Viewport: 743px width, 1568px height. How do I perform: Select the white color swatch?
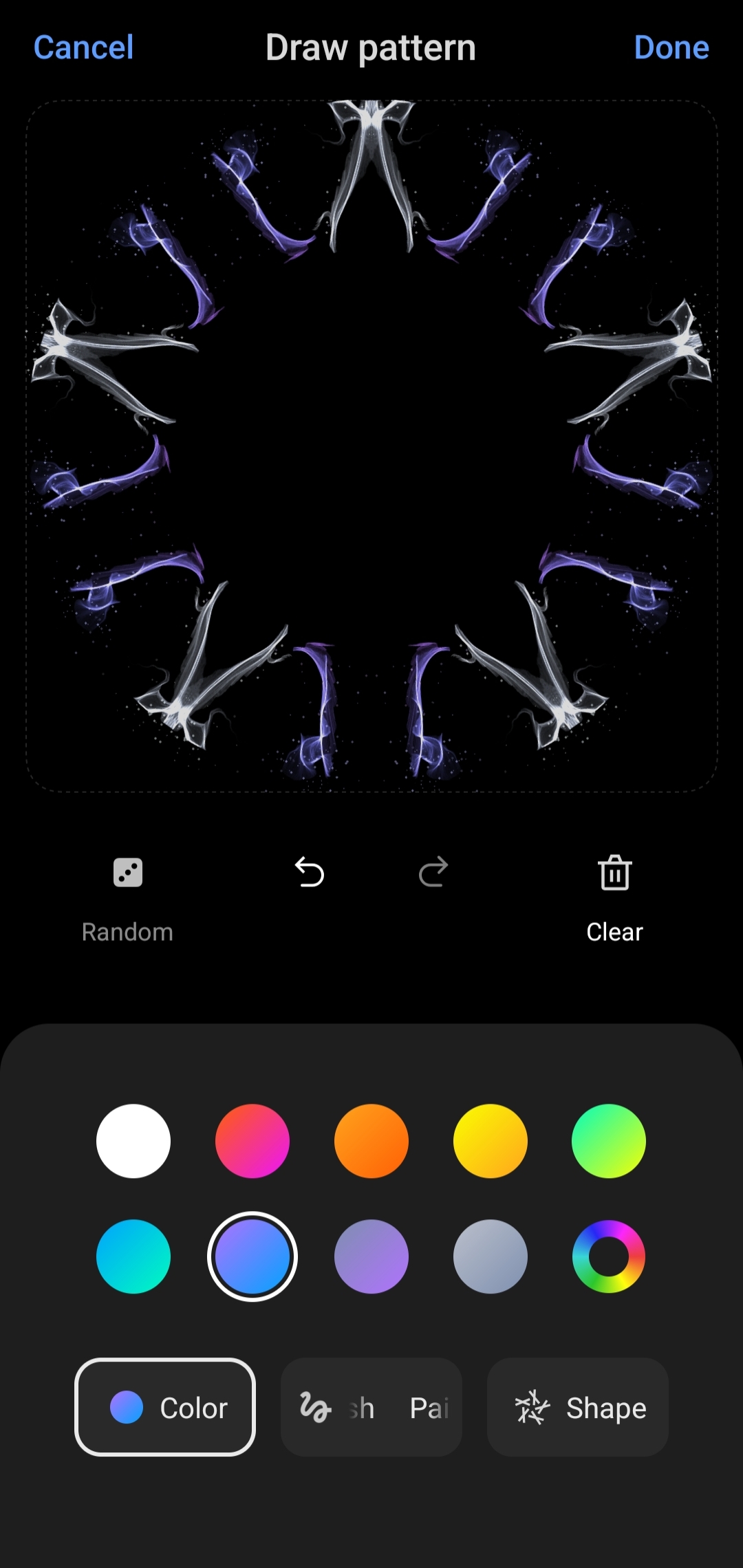pyautogui.click(x=133, y=1141)
